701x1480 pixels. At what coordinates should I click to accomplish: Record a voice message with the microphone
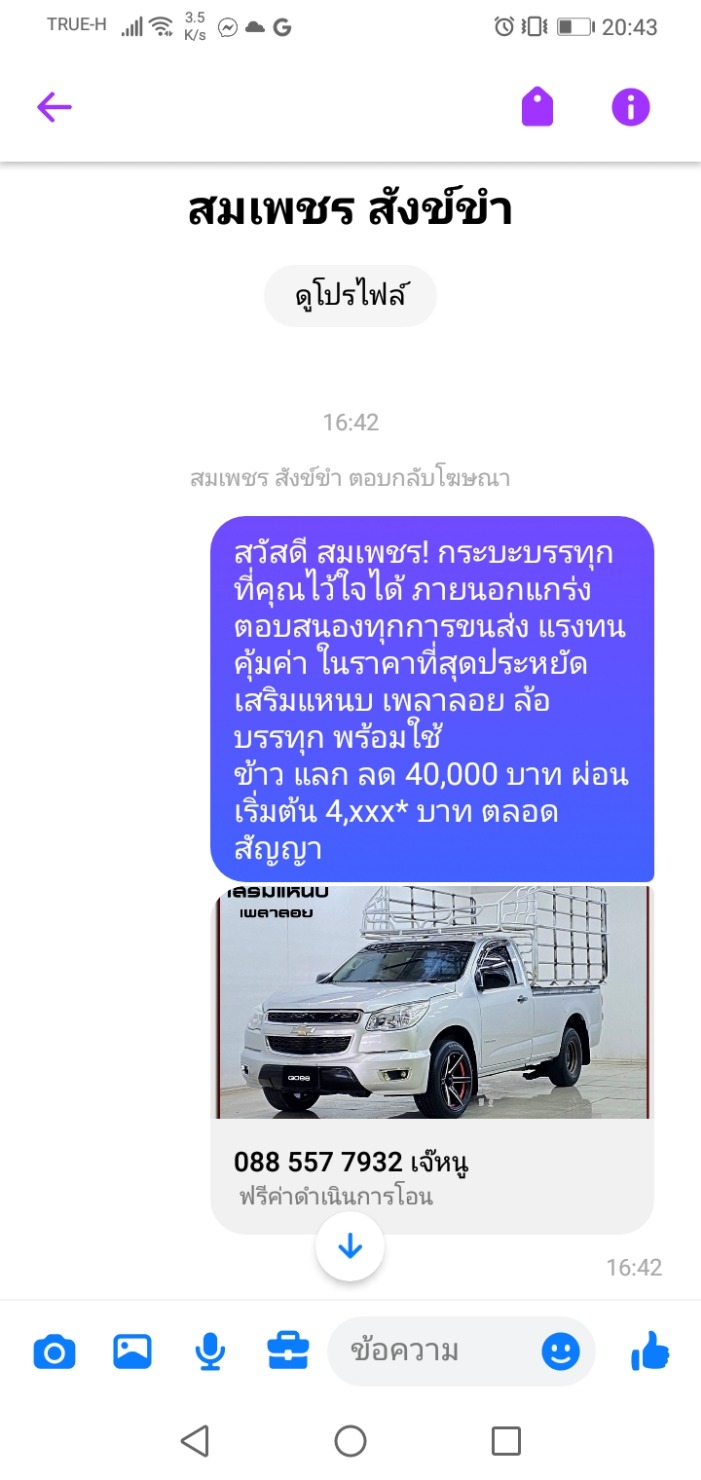point(209,1353)
